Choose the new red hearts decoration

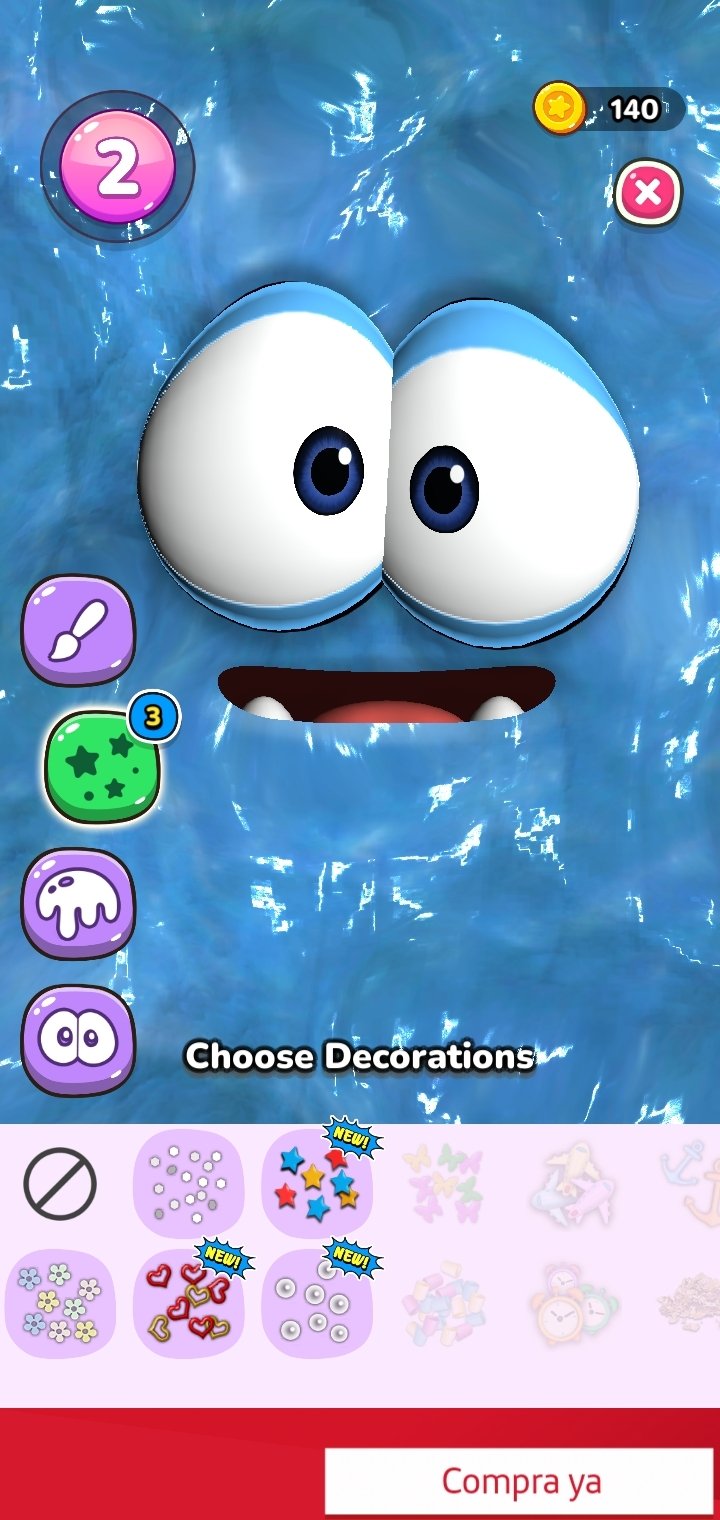pos(188,1304)
